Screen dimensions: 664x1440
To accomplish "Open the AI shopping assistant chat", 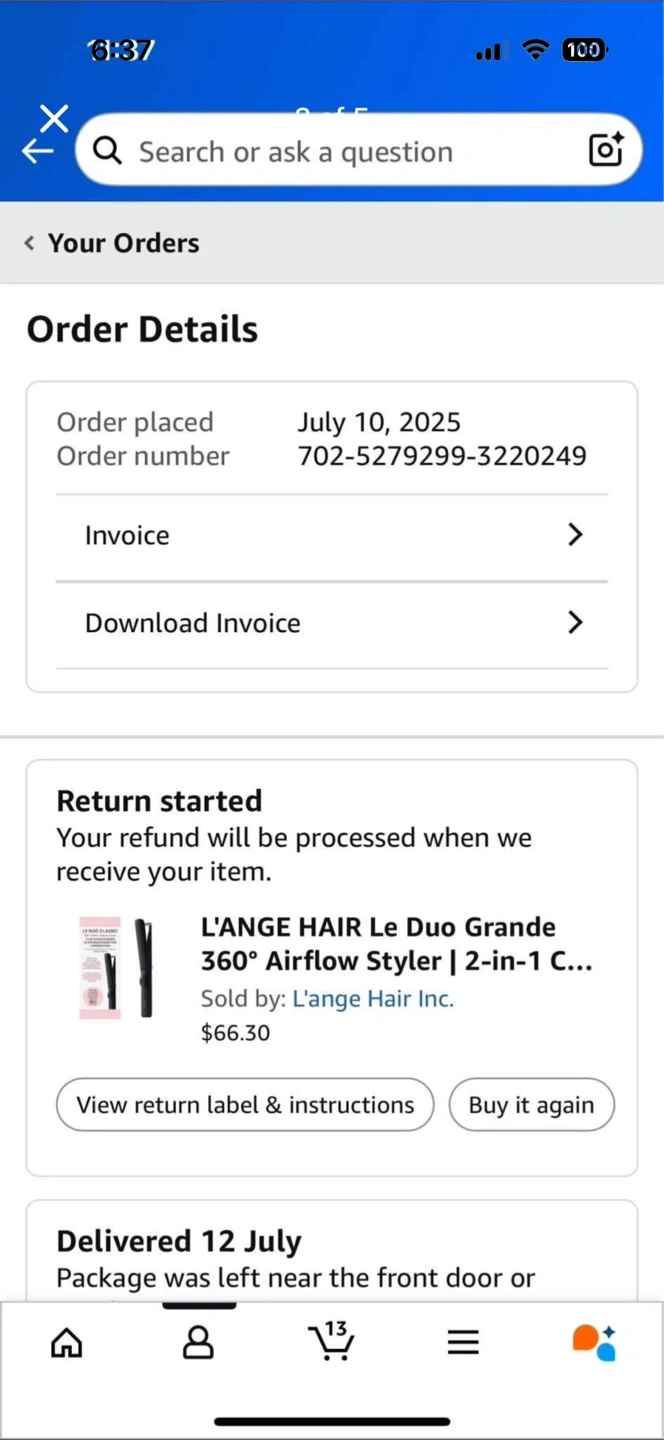I will coord(594,1342).
